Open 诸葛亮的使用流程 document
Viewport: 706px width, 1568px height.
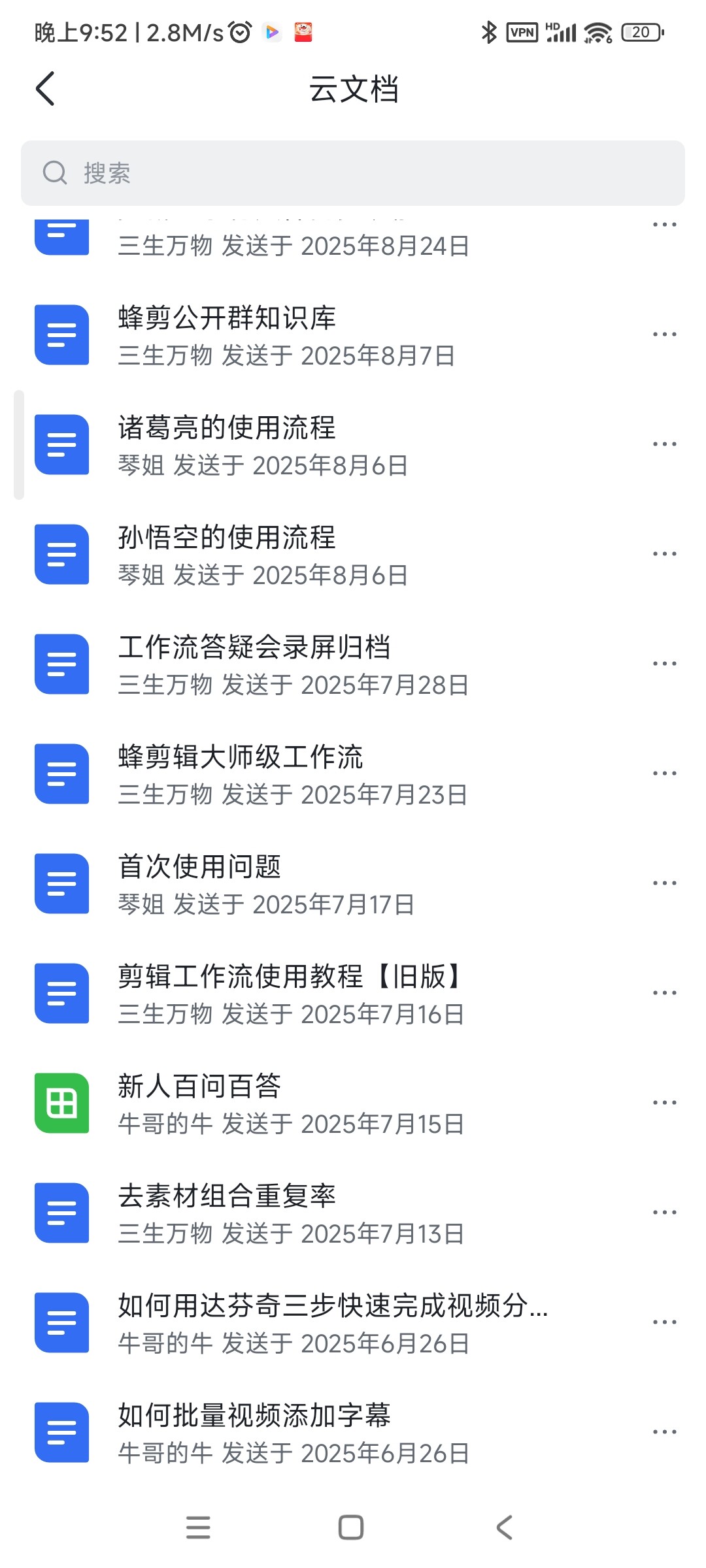click(353, 445)
